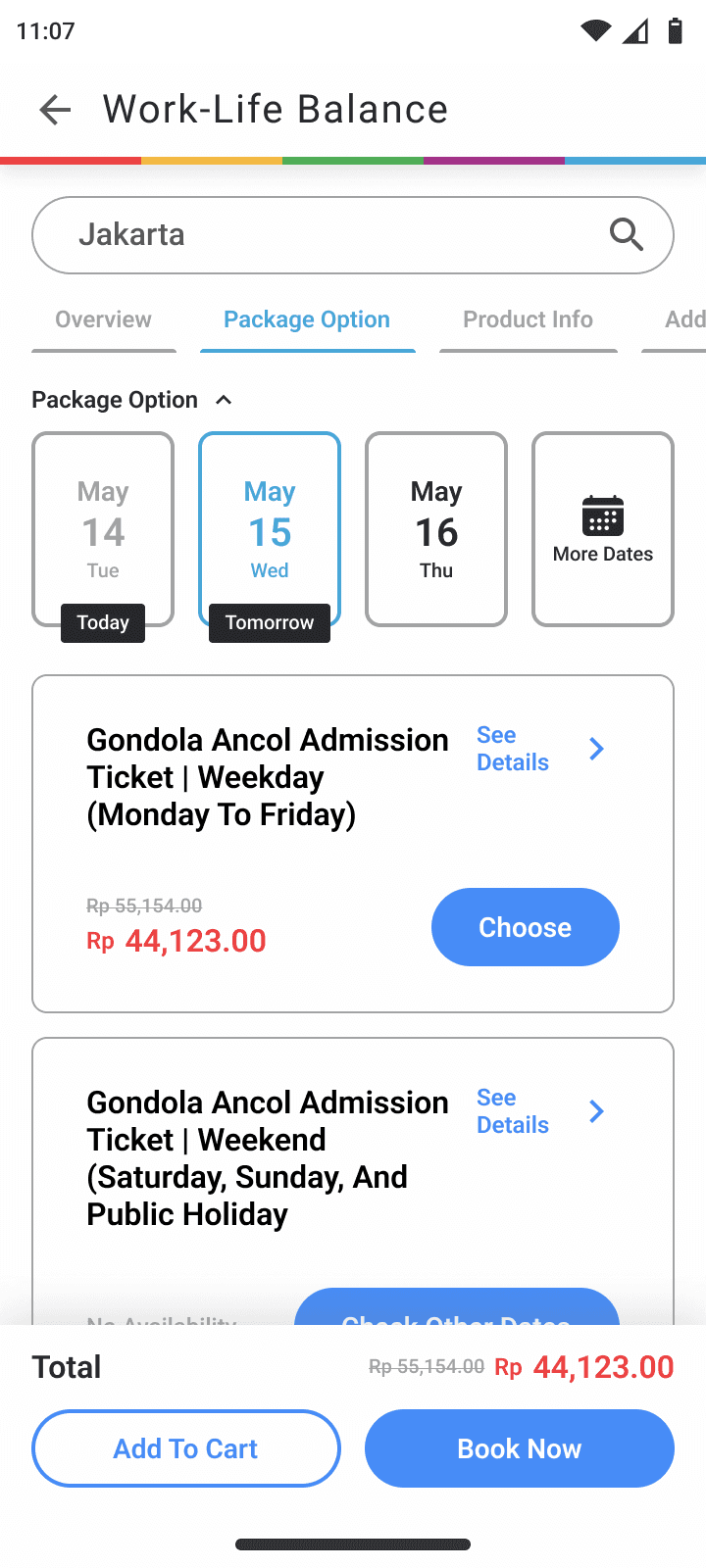See details of the Weekend ticket
The image size is (706, 1568).
pyautogui.click(x=540, y=1111)
